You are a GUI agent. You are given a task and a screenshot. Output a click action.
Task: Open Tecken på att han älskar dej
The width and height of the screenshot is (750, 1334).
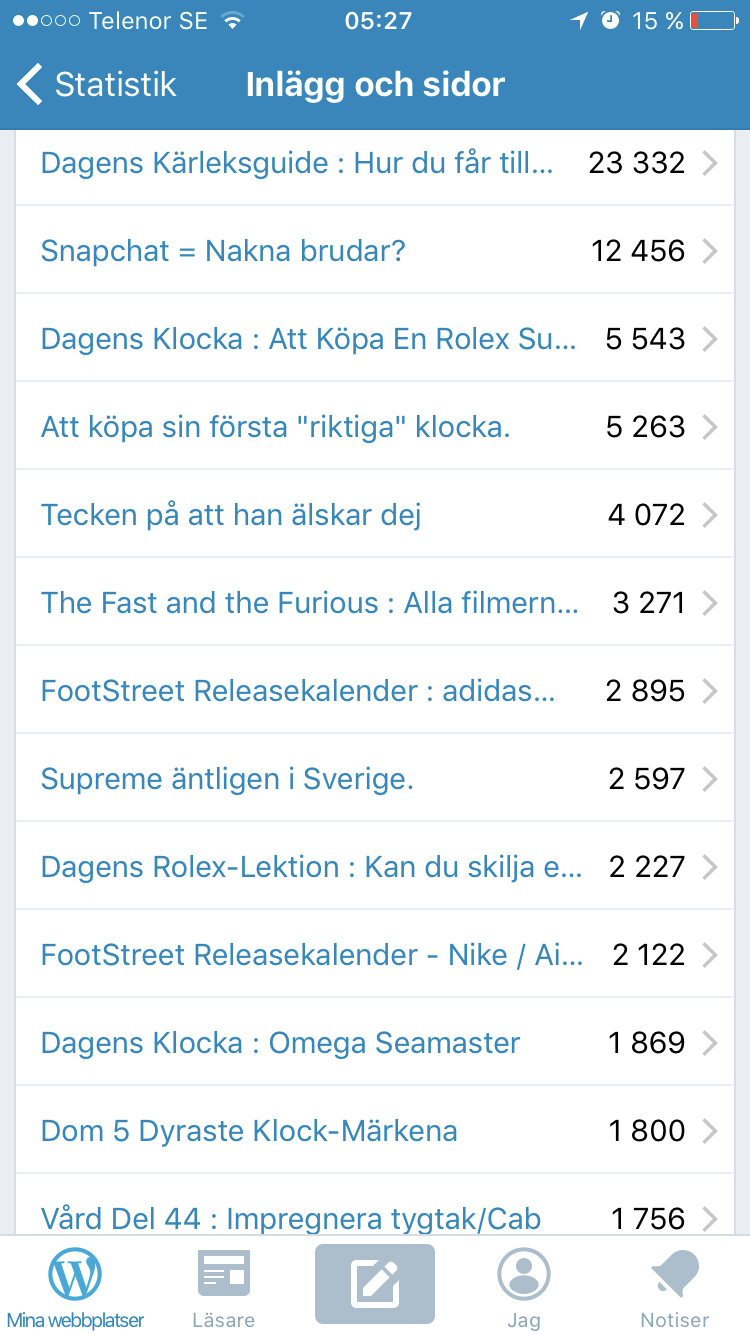pyautogui.click(x=375, y=514)
